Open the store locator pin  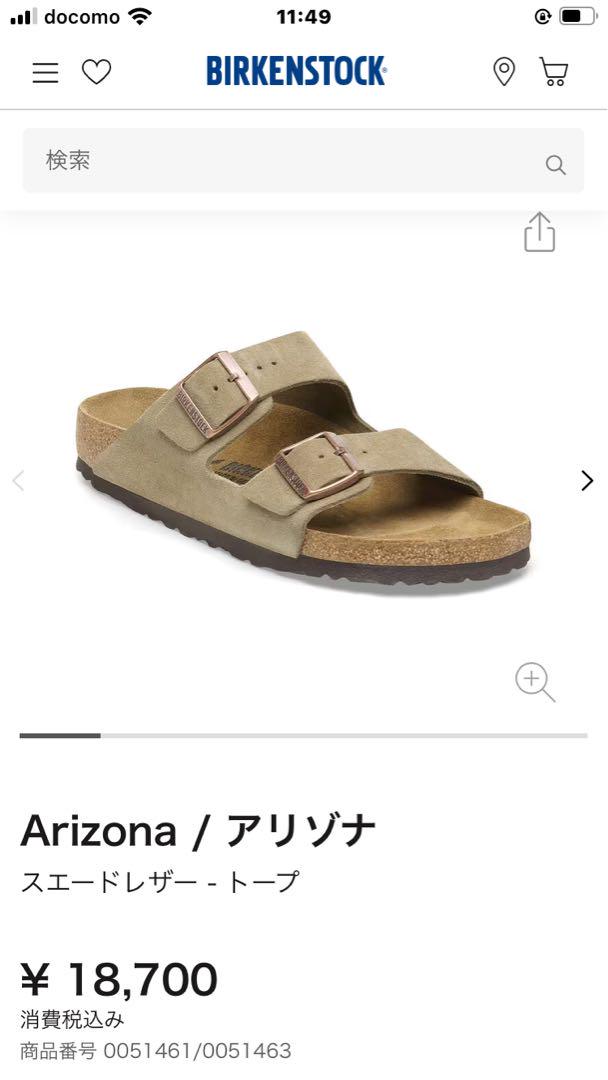(x=504, y=72)
